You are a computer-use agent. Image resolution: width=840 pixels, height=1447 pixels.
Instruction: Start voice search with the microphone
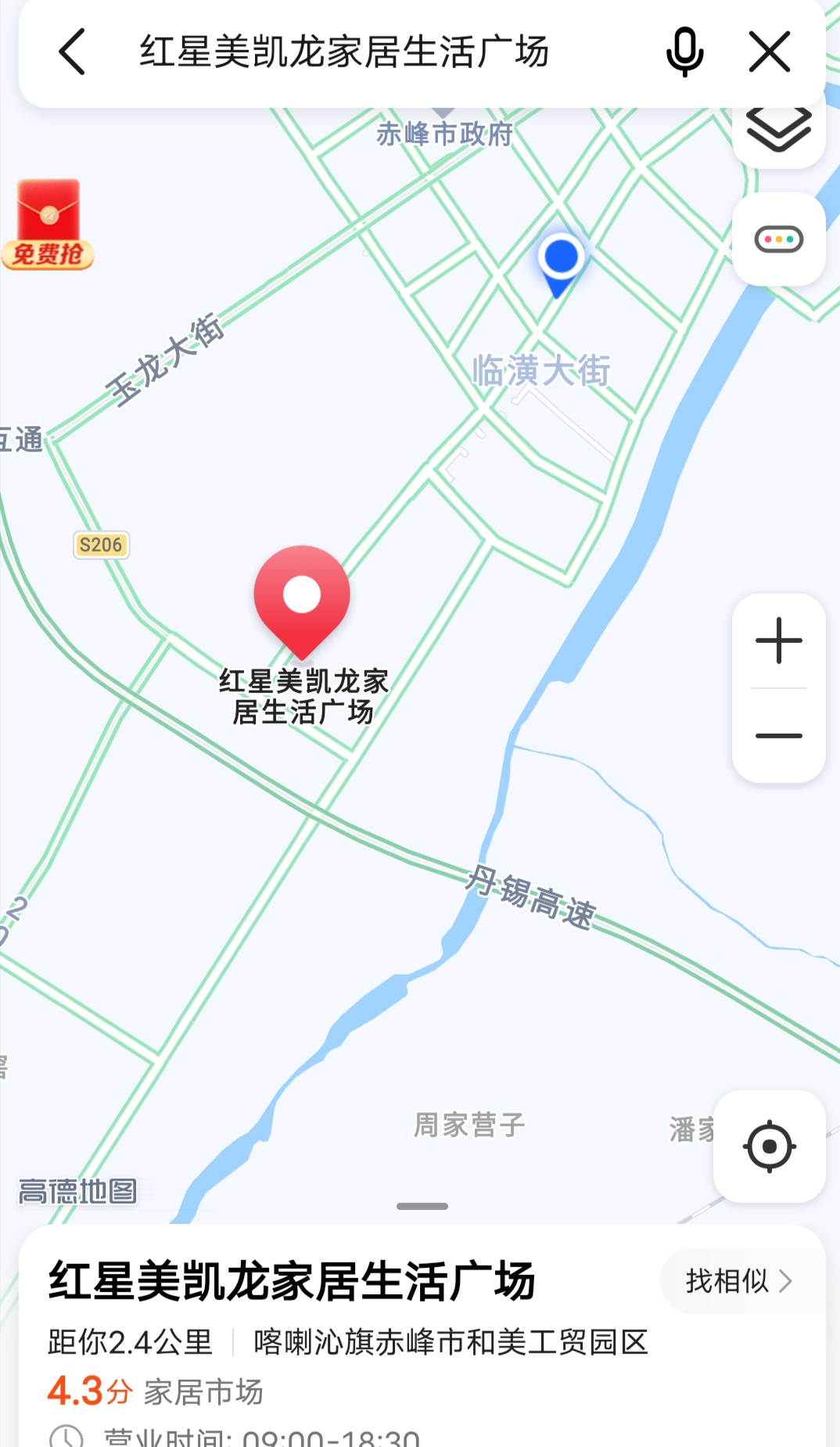684,52
